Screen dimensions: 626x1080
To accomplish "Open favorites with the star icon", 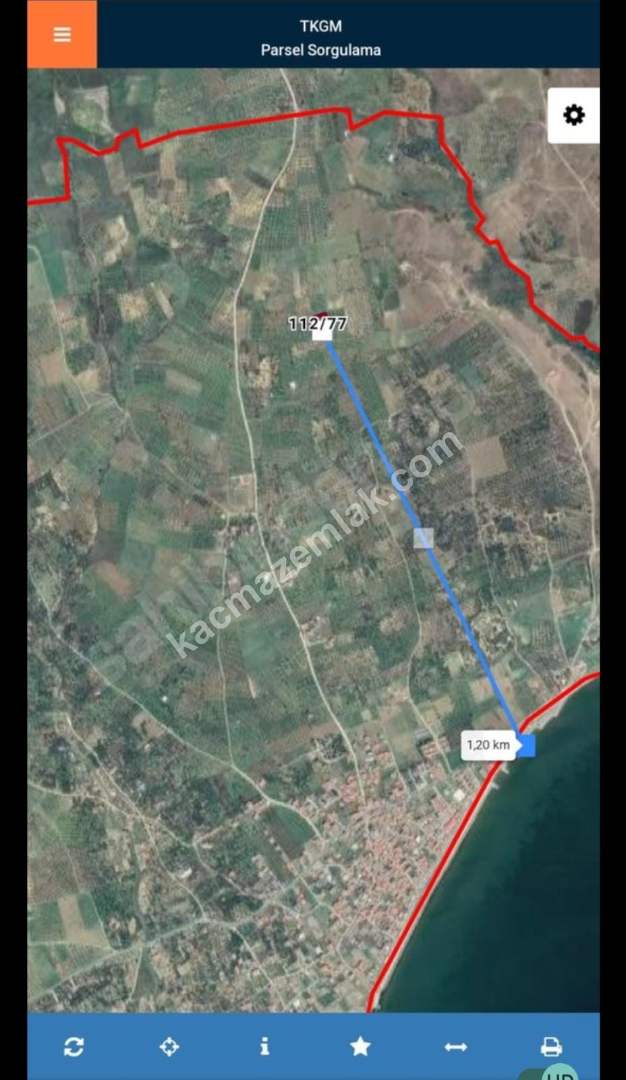I will click(x=360, y=1046).
